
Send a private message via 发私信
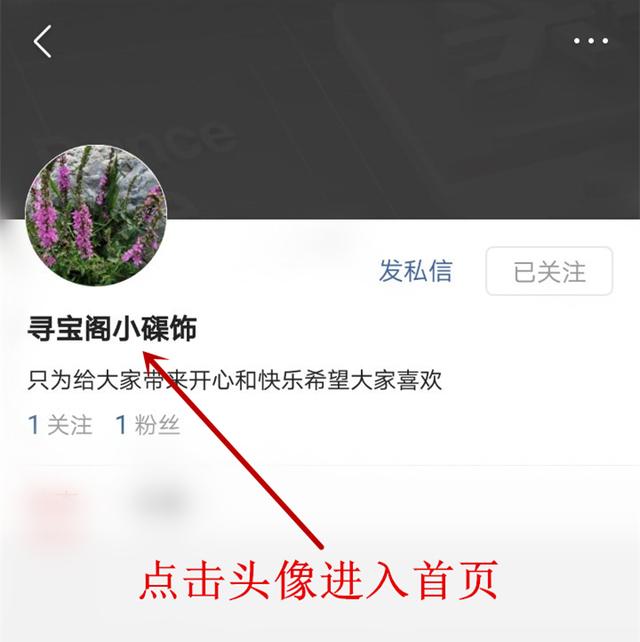click(x=415, y=271)
